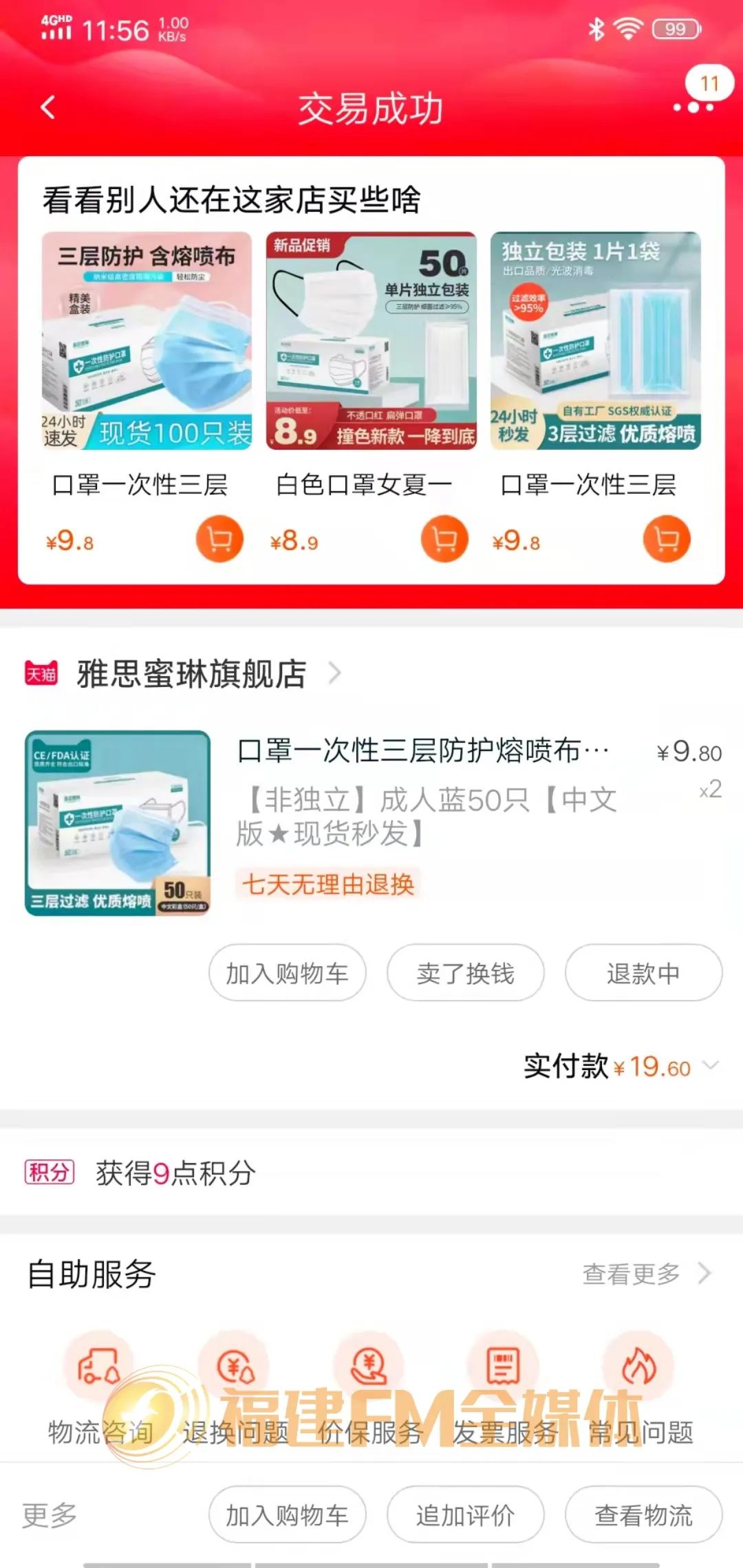Tap 卖了换钱 to resell the item
The image size is (743, 1568).
point(465,973)
